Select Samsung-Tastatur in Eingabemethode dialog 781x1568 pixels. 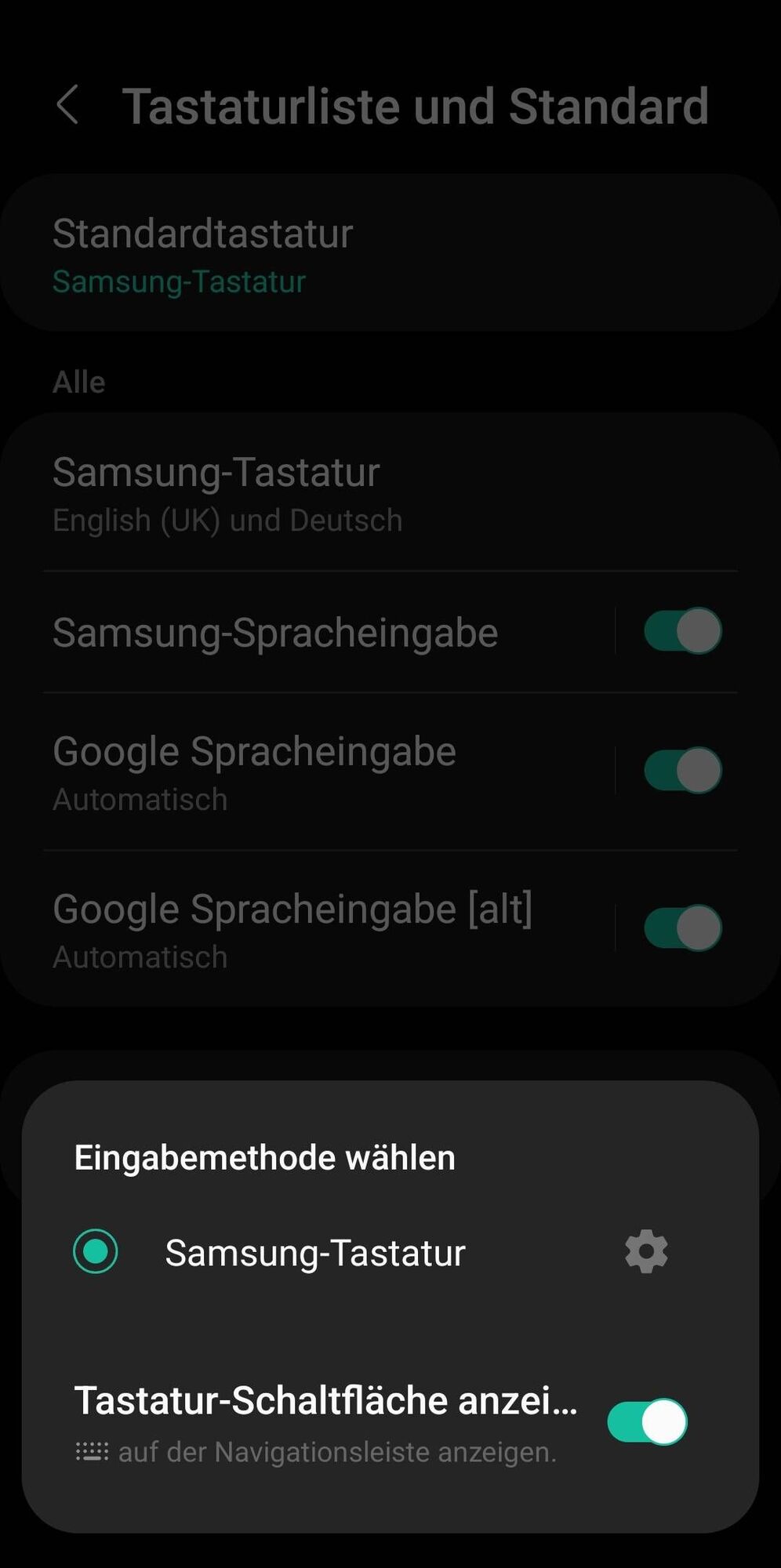[314, 1250]
